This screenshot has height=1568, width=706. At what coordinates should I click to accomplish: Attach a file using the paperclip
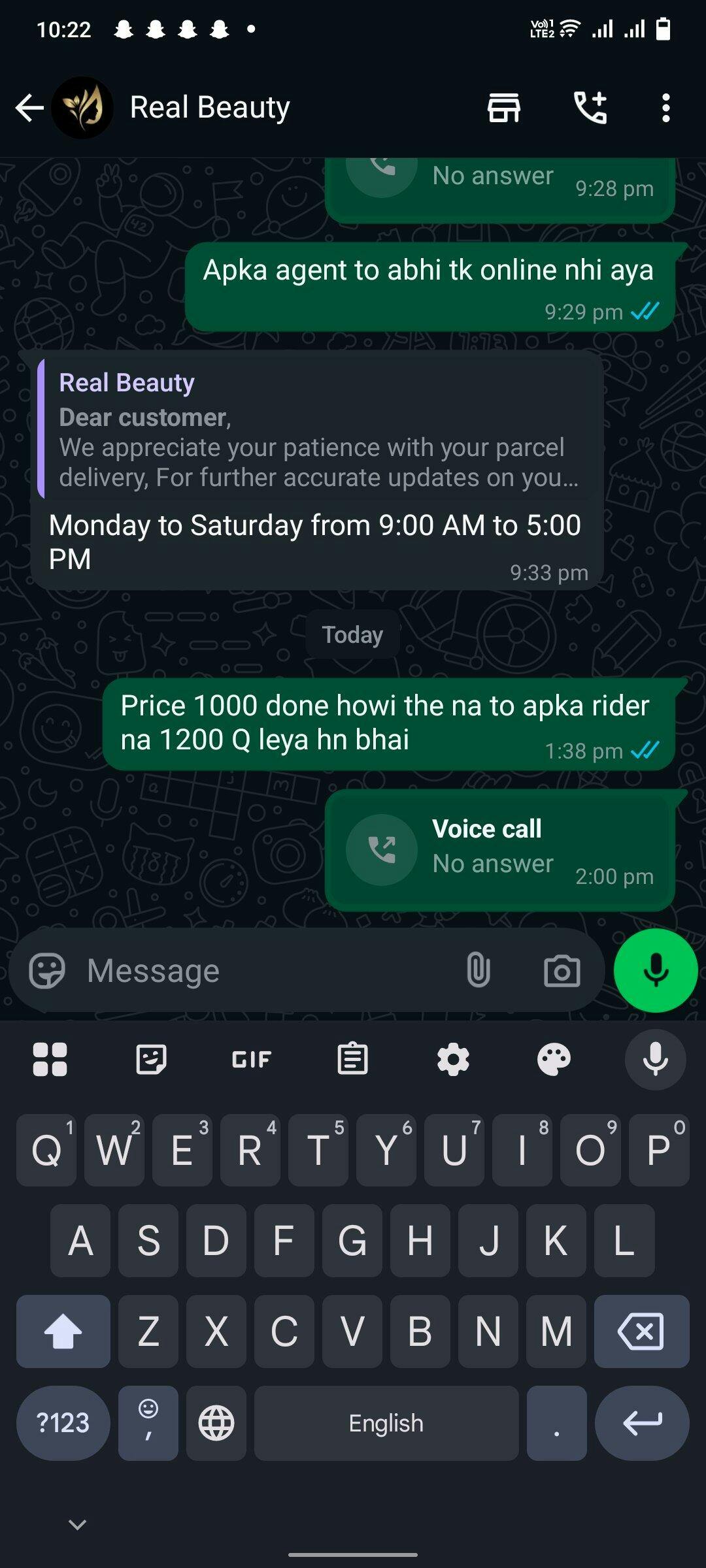(x=478, y=971)
